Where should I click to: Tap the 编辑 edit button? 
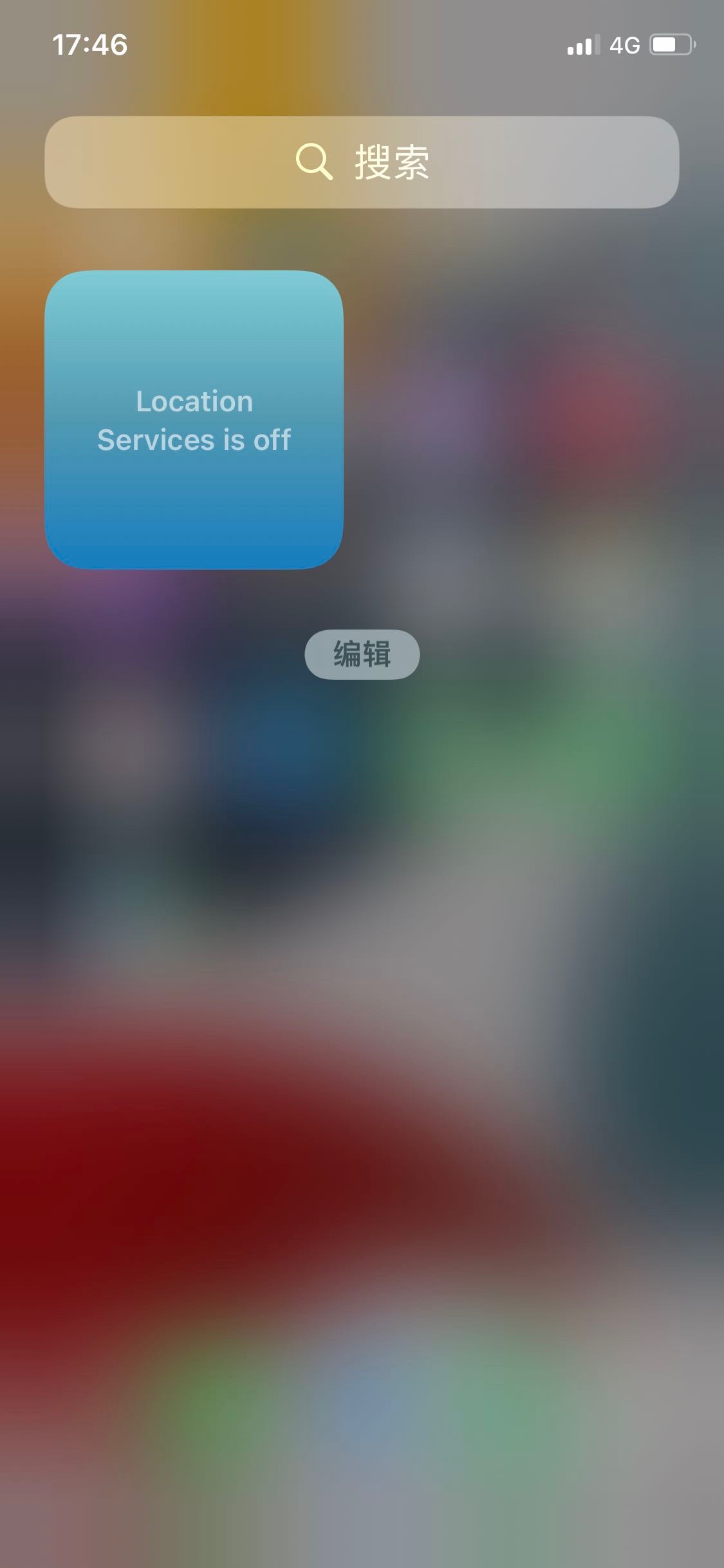pyautogui.click(x=362, y=654)
